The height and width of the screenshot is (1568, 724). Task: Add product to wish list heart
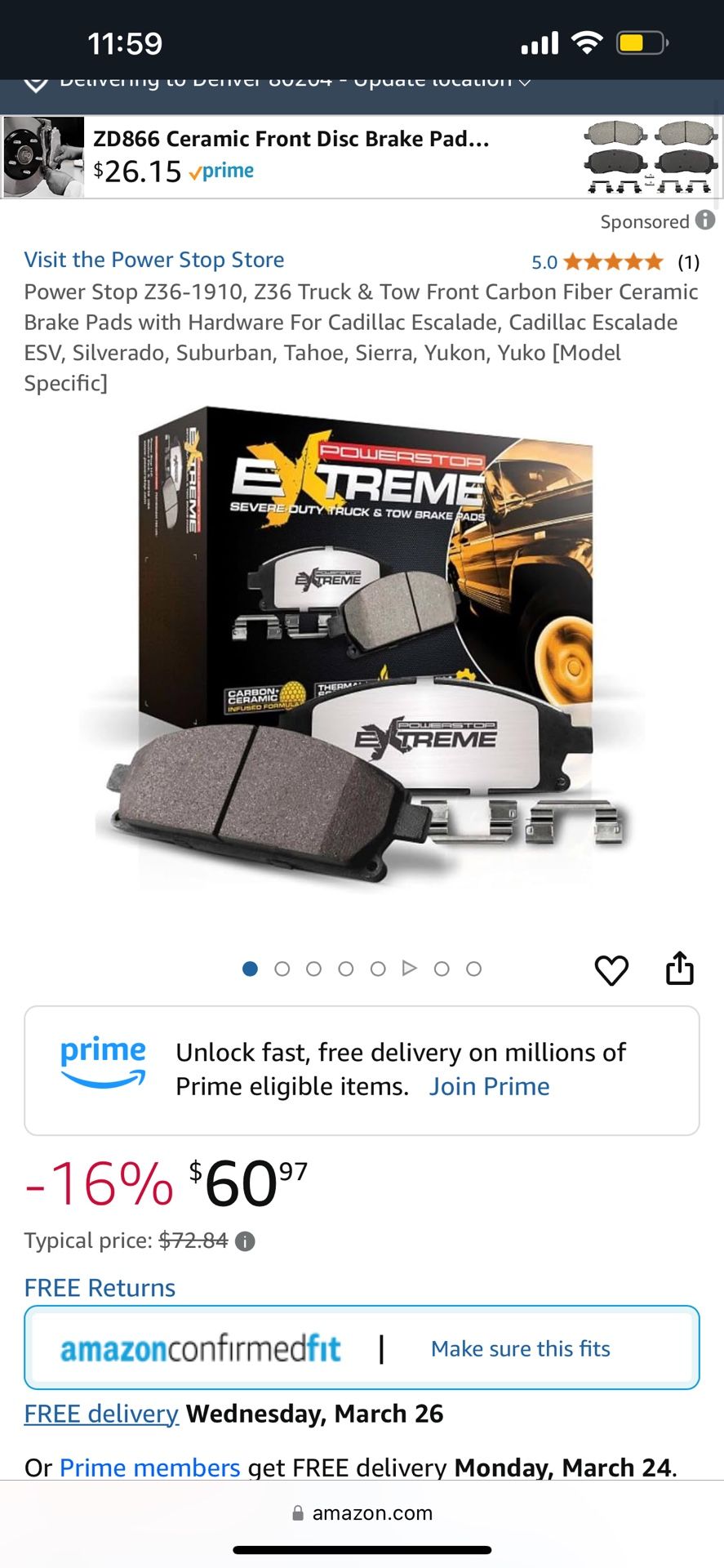611,970
